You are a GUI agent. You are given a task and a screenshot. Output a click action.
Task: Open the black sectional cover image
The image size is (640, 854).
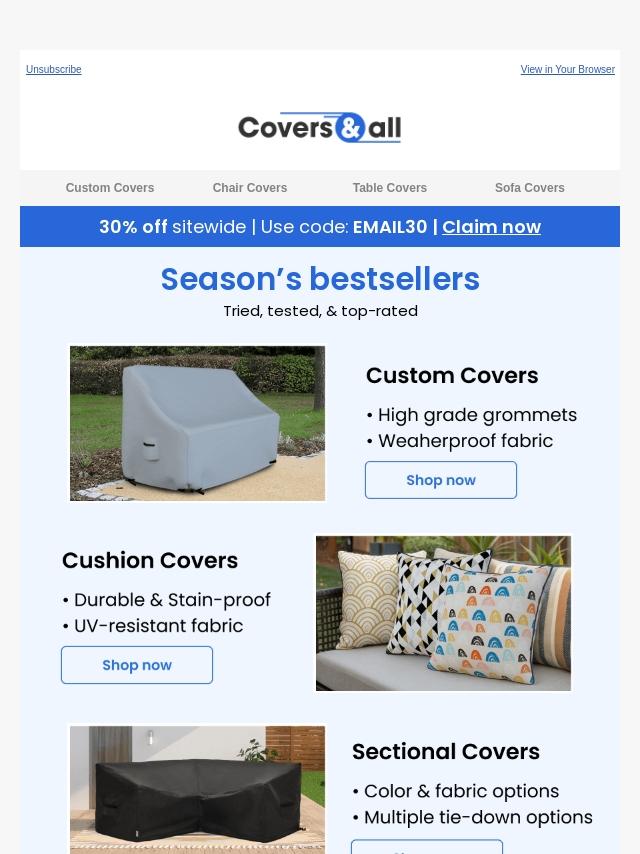(198, 789)
